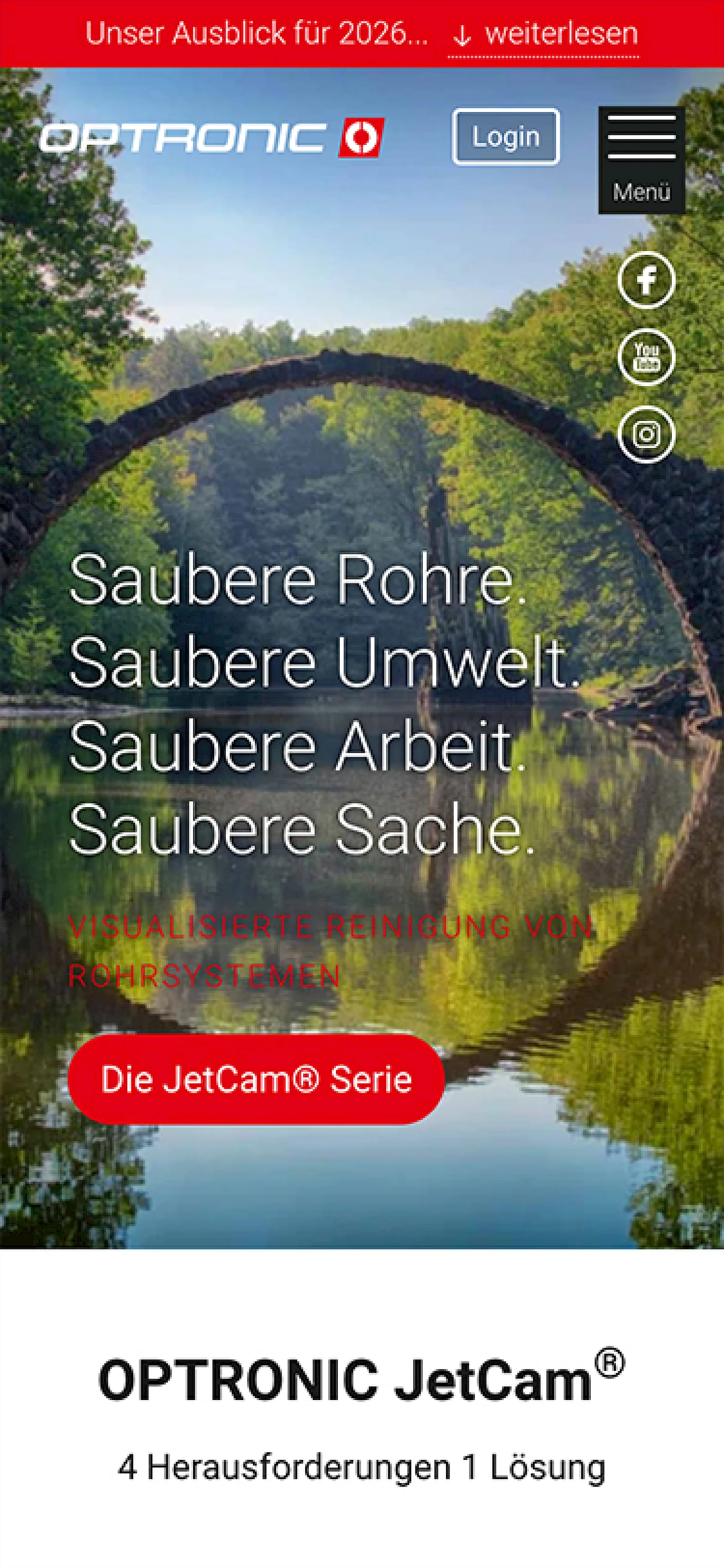Follow the weiterlesen link in the banner

coord(545,34)
